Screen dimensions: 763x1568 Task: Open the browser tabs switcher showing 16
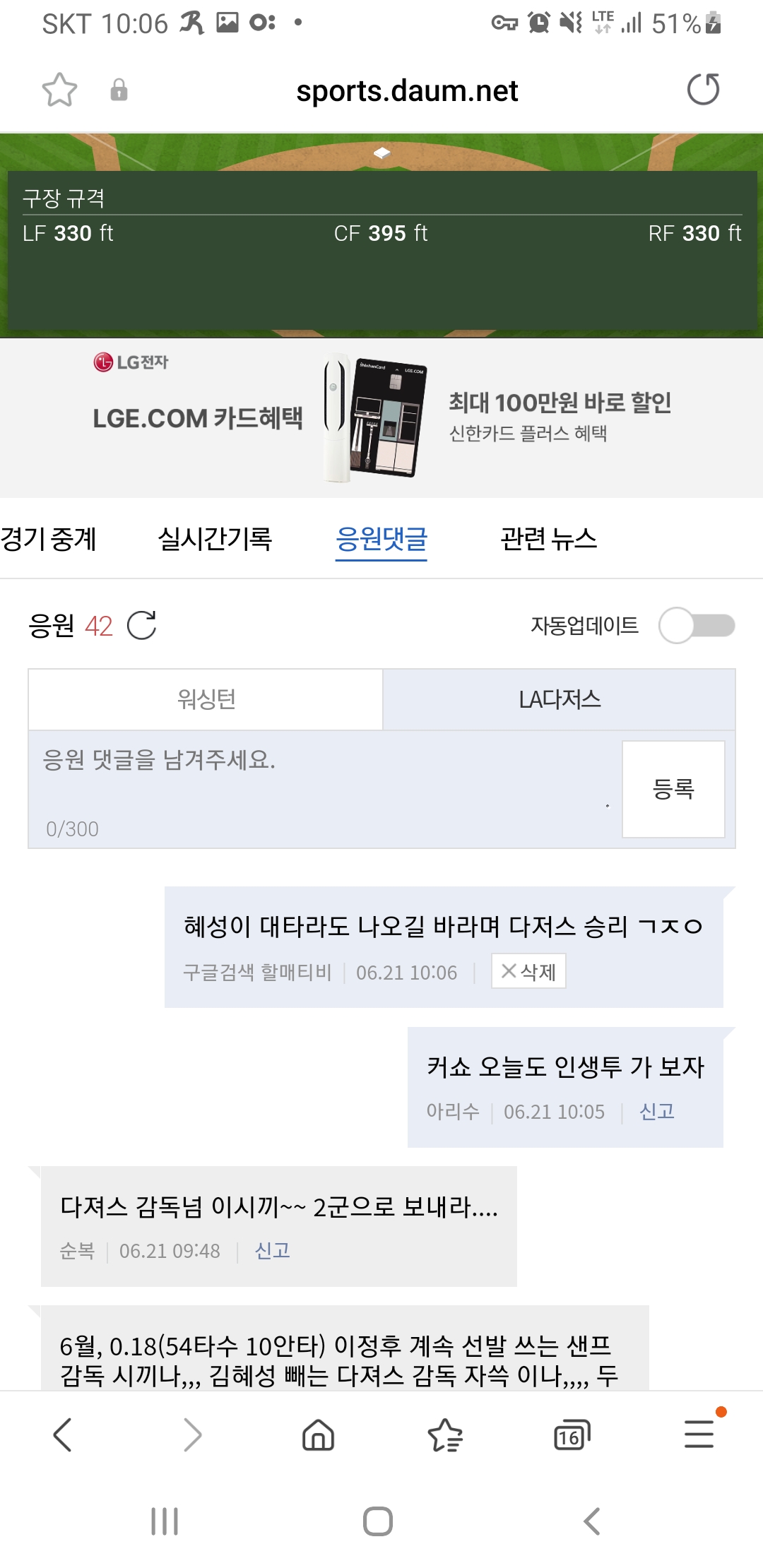(571, 1435)
